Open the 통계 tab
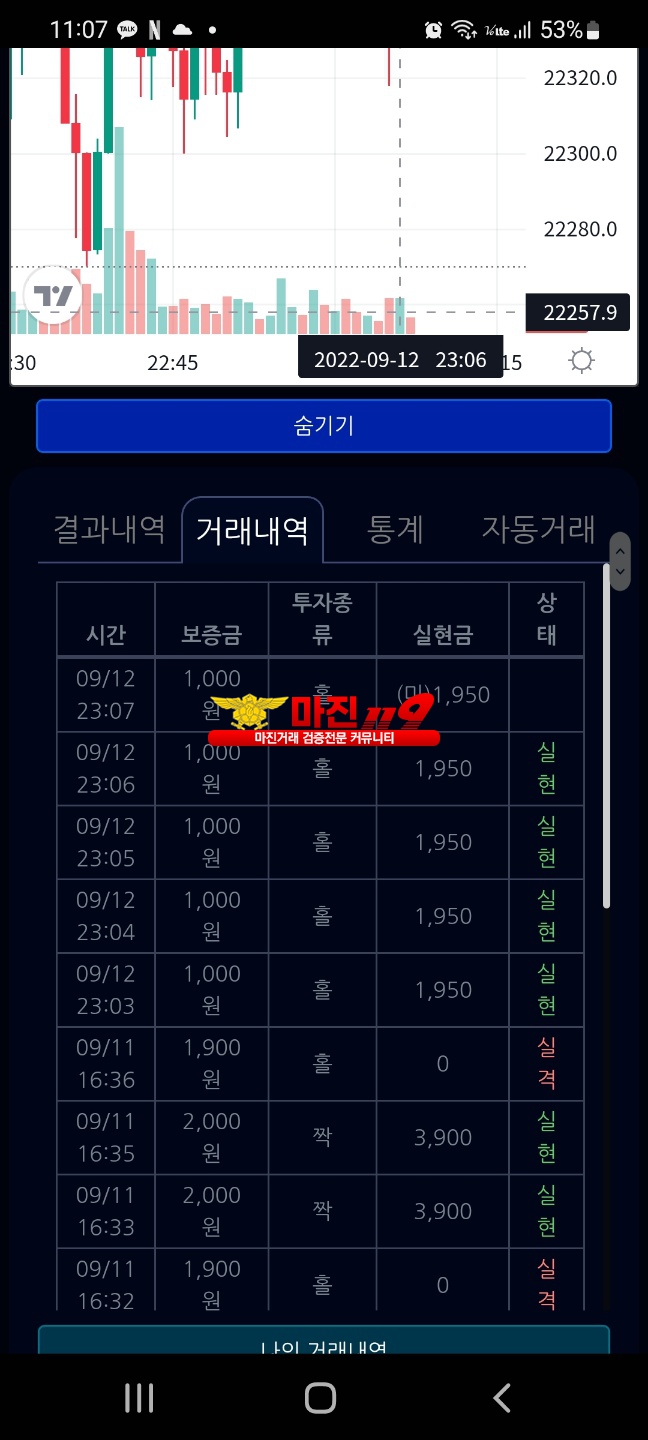Screen dimensions: 648x1440 pyautogui.click(x=396, y=528)
